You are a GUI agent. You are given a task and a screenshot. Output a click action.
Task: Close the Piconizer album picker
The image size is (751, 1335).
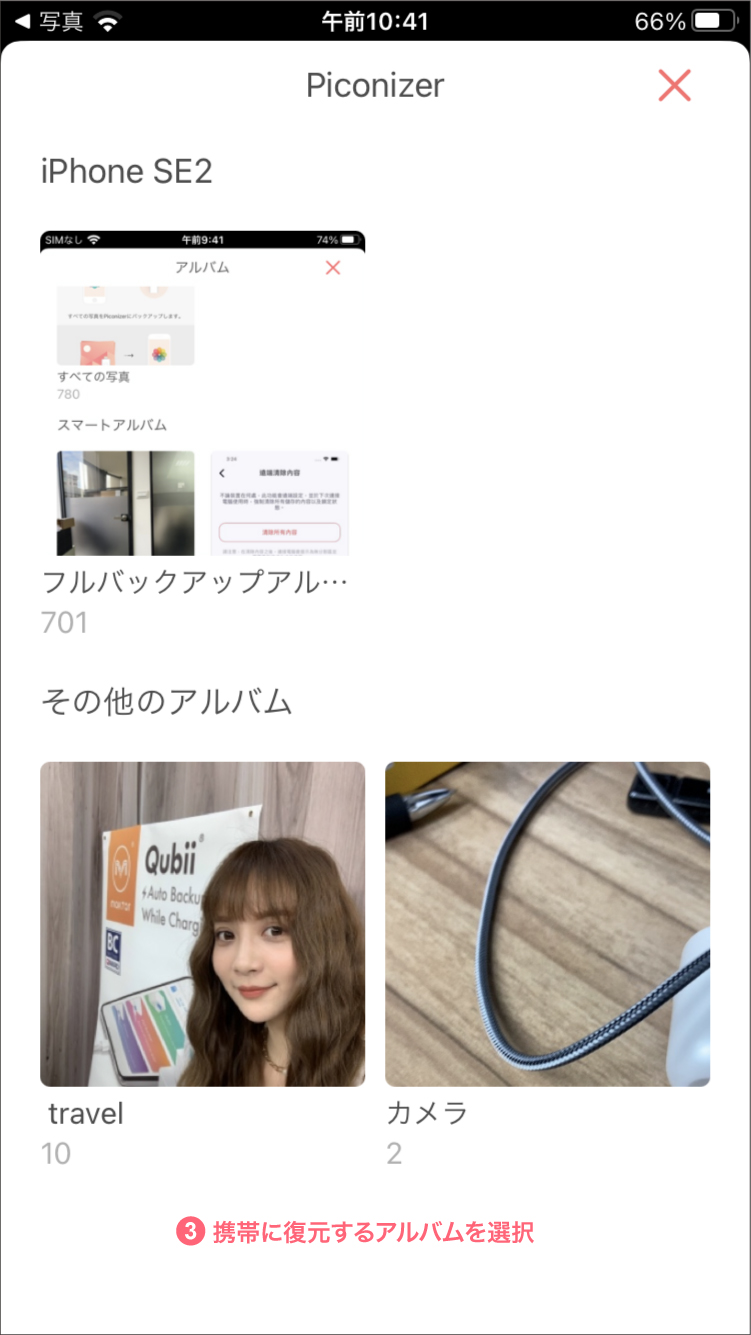675,86
